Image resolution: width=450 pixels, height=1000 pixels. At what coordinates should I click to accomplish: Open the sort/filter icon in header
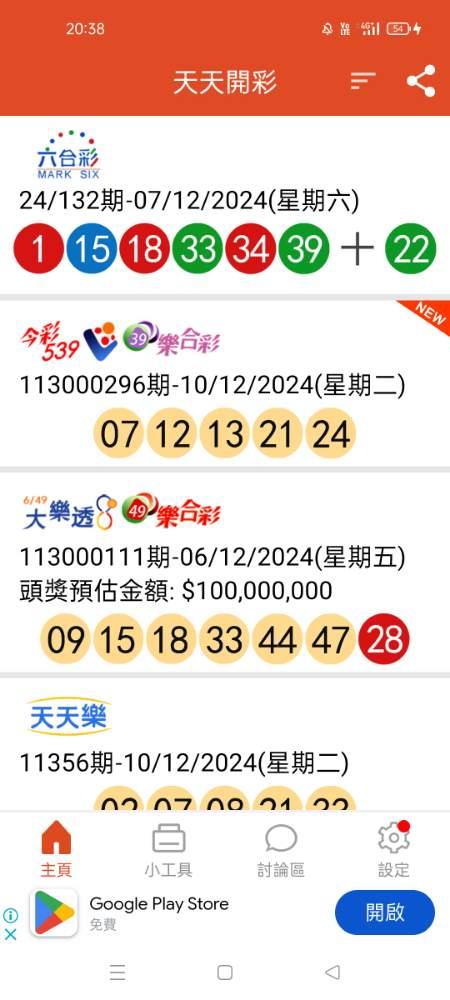click(363, 81)
